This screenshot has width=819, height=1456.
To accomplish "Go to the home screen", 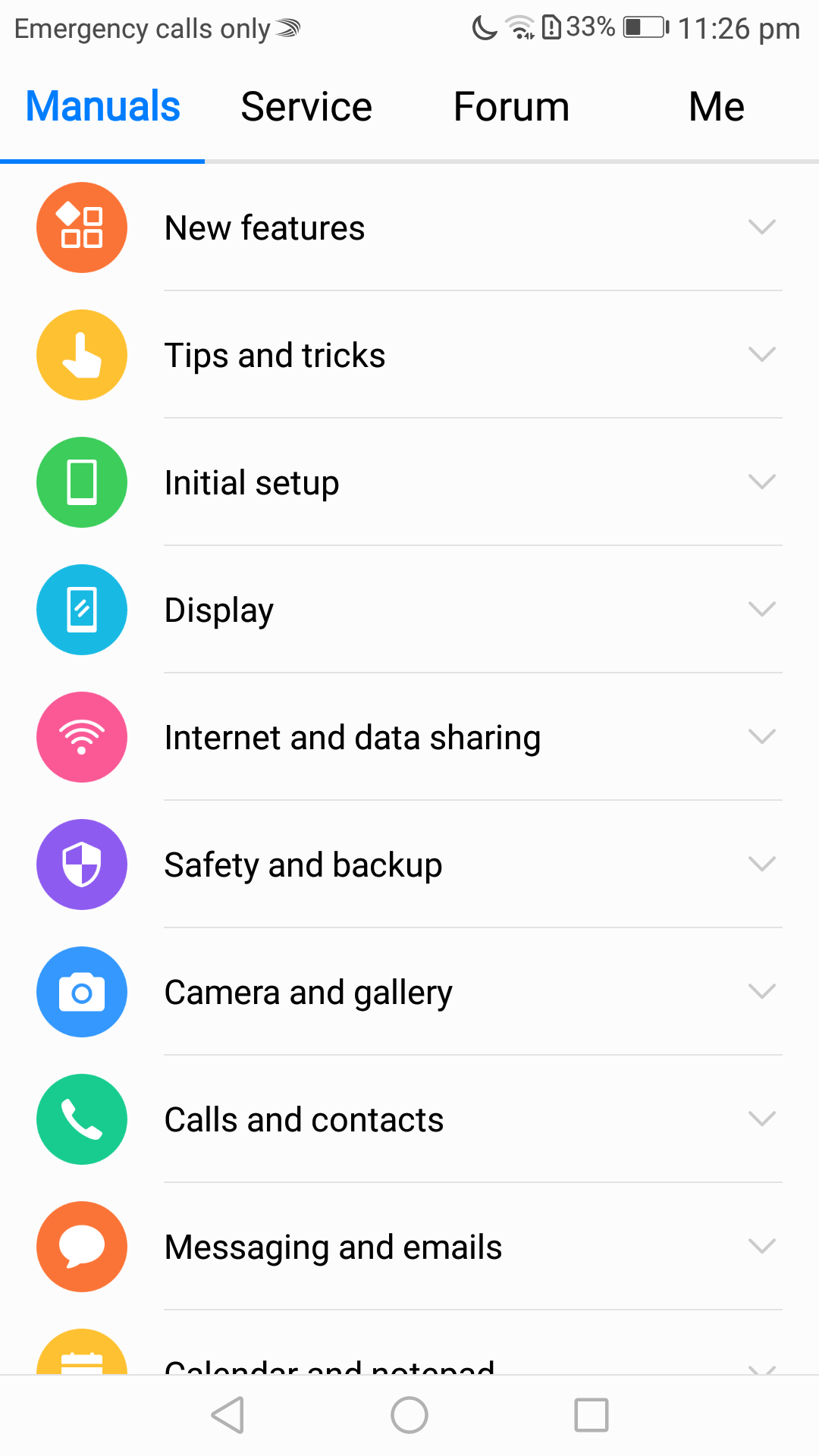I will pos(409,1415).
